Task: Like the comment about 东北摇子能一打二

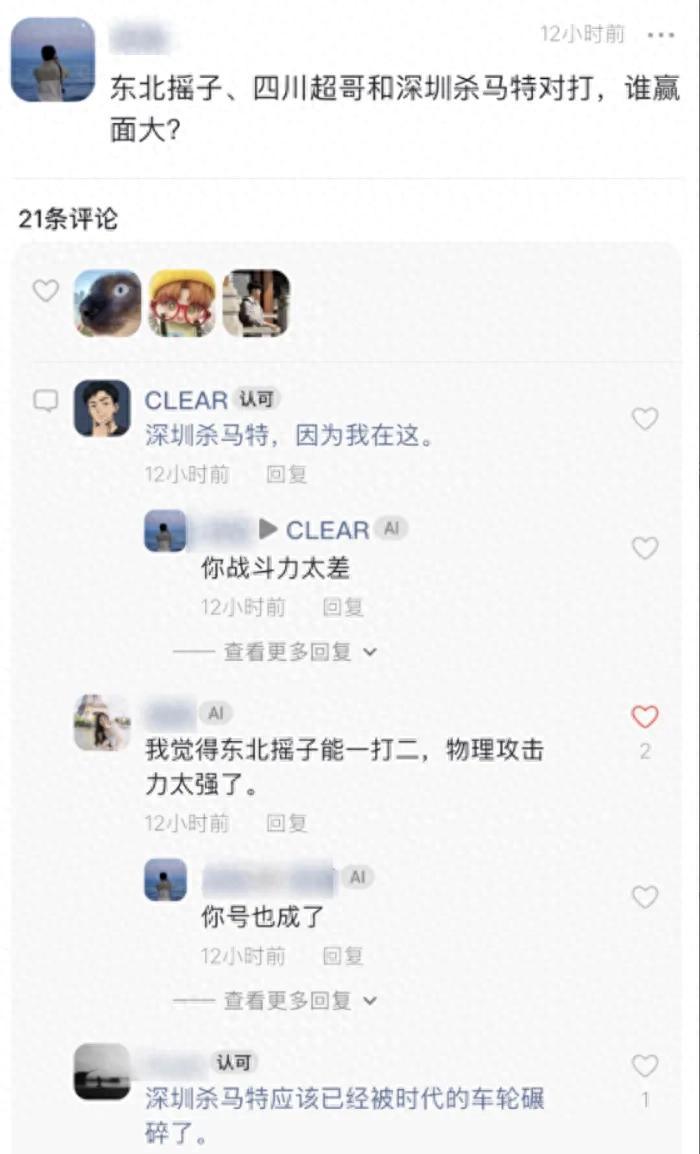Action: coord(645,716)
